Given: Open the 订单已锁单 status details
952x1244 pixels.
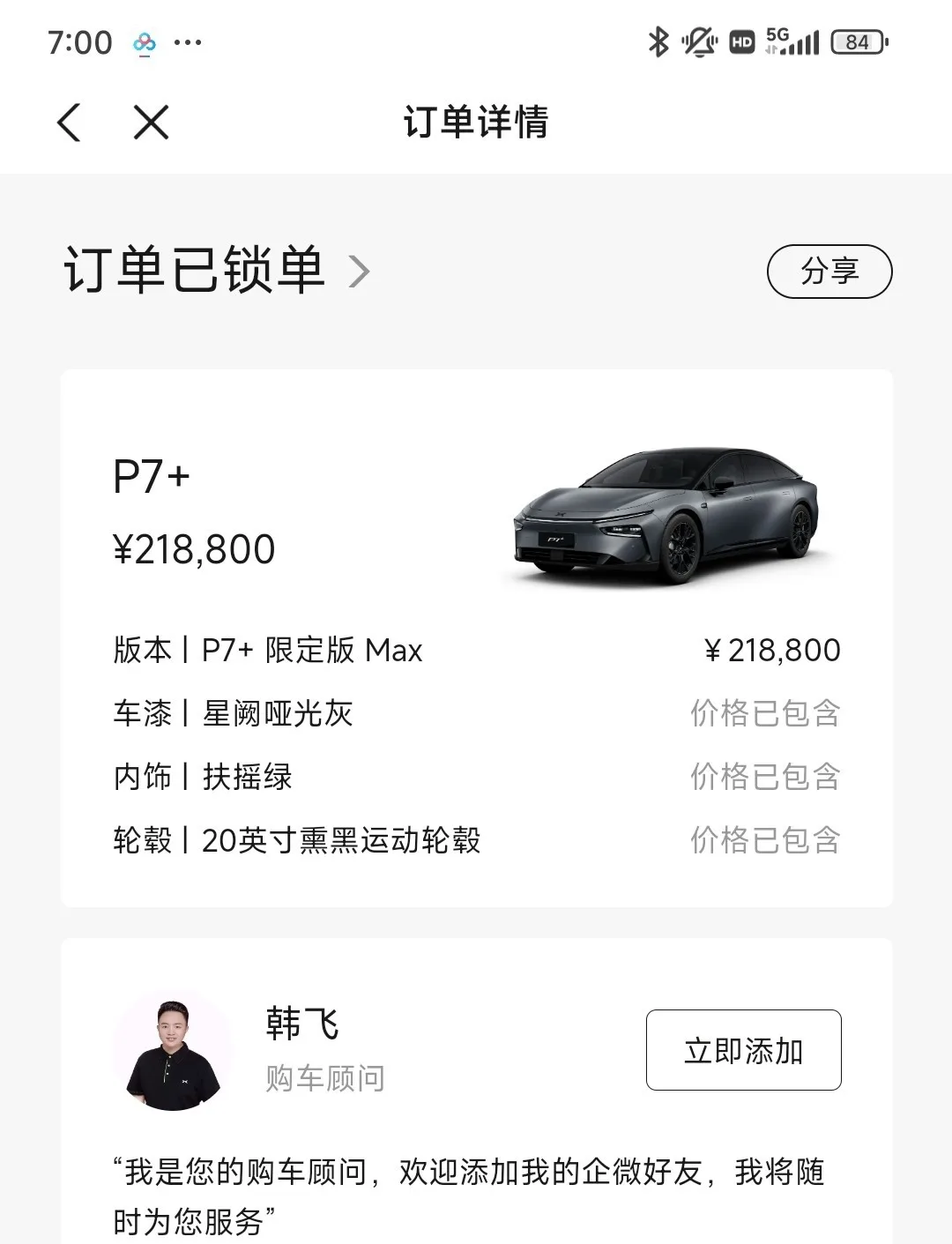Looking at the screenshot, I should (217, 270).
